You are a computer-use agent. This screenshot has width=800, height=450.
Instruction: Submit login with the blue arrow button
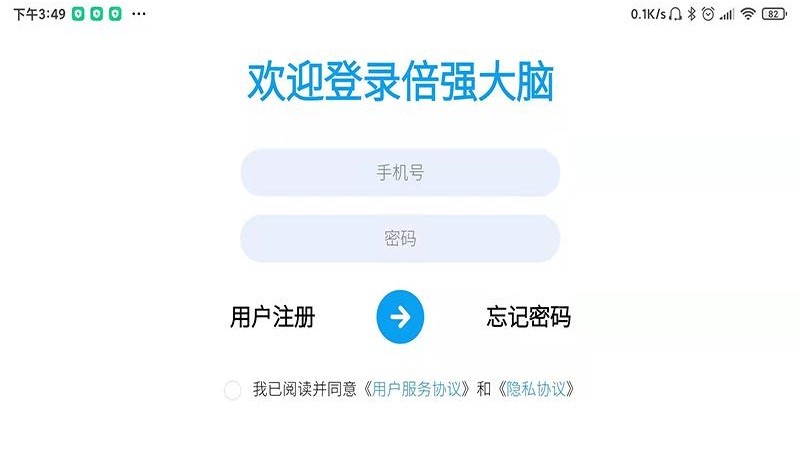point(400,317)
